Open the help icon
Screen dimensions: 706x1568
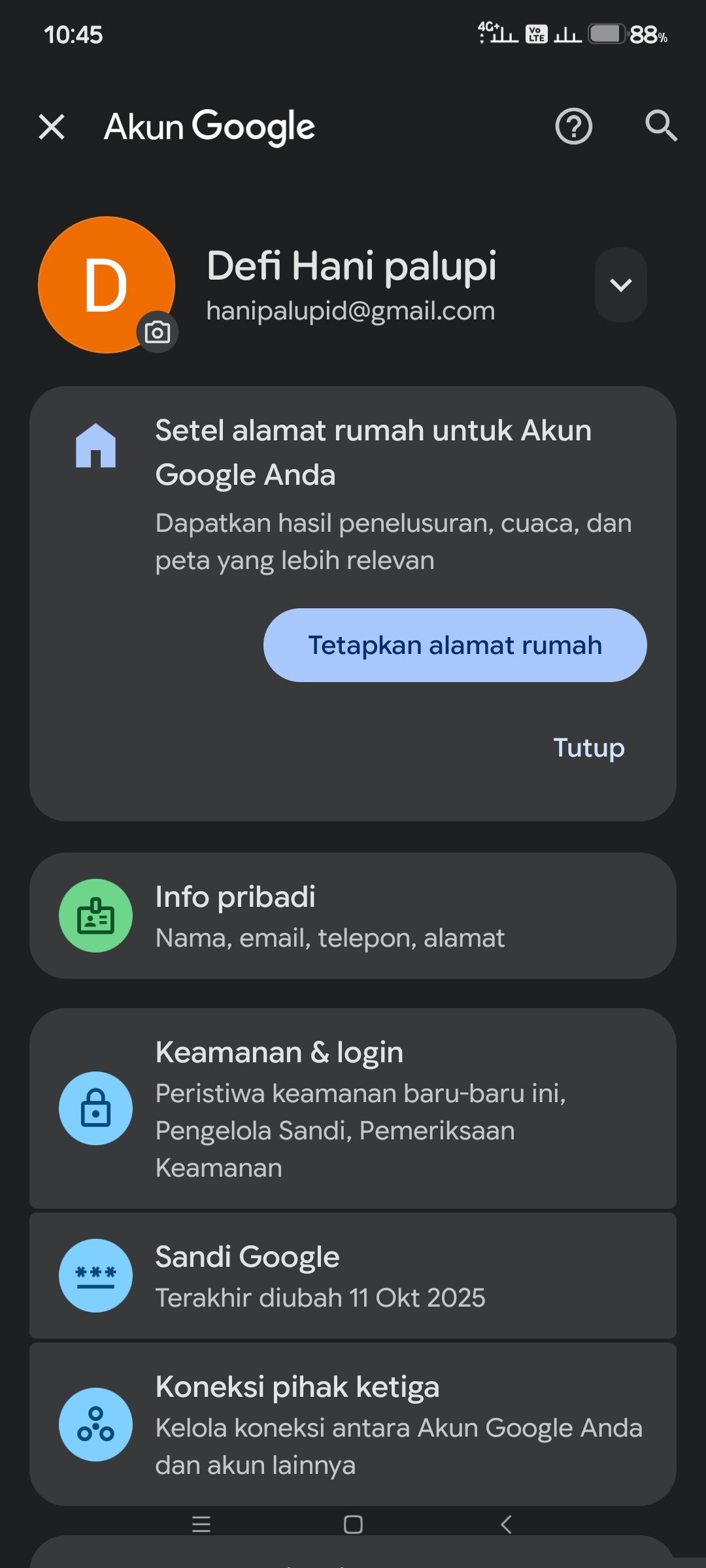(x=573, y=127)
